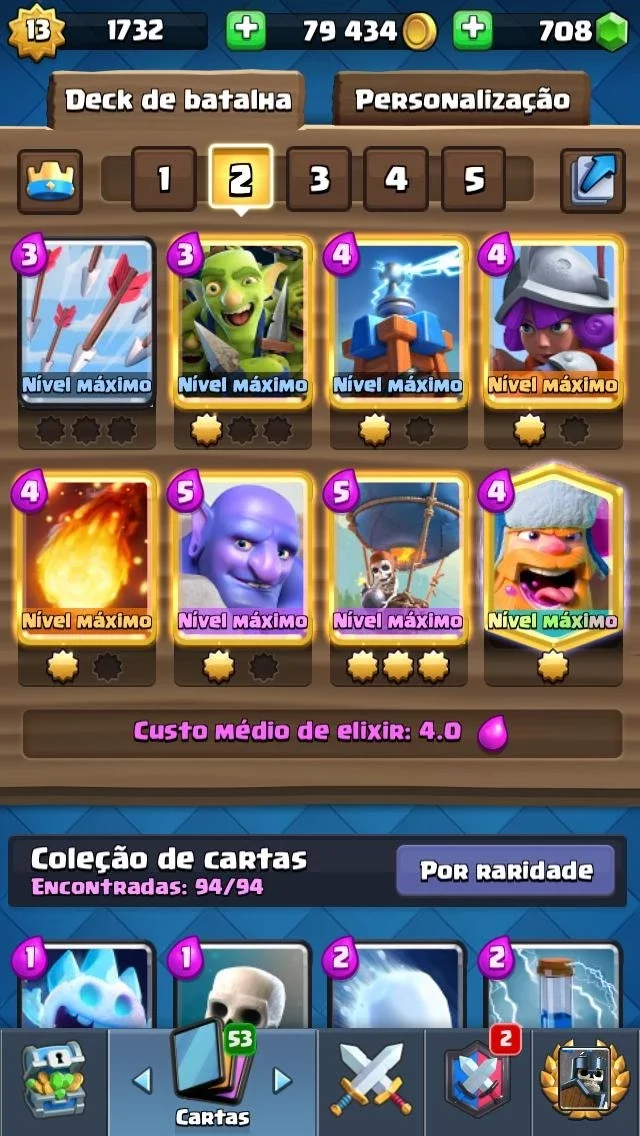Select deck slot 3

(x=319, y=179)
